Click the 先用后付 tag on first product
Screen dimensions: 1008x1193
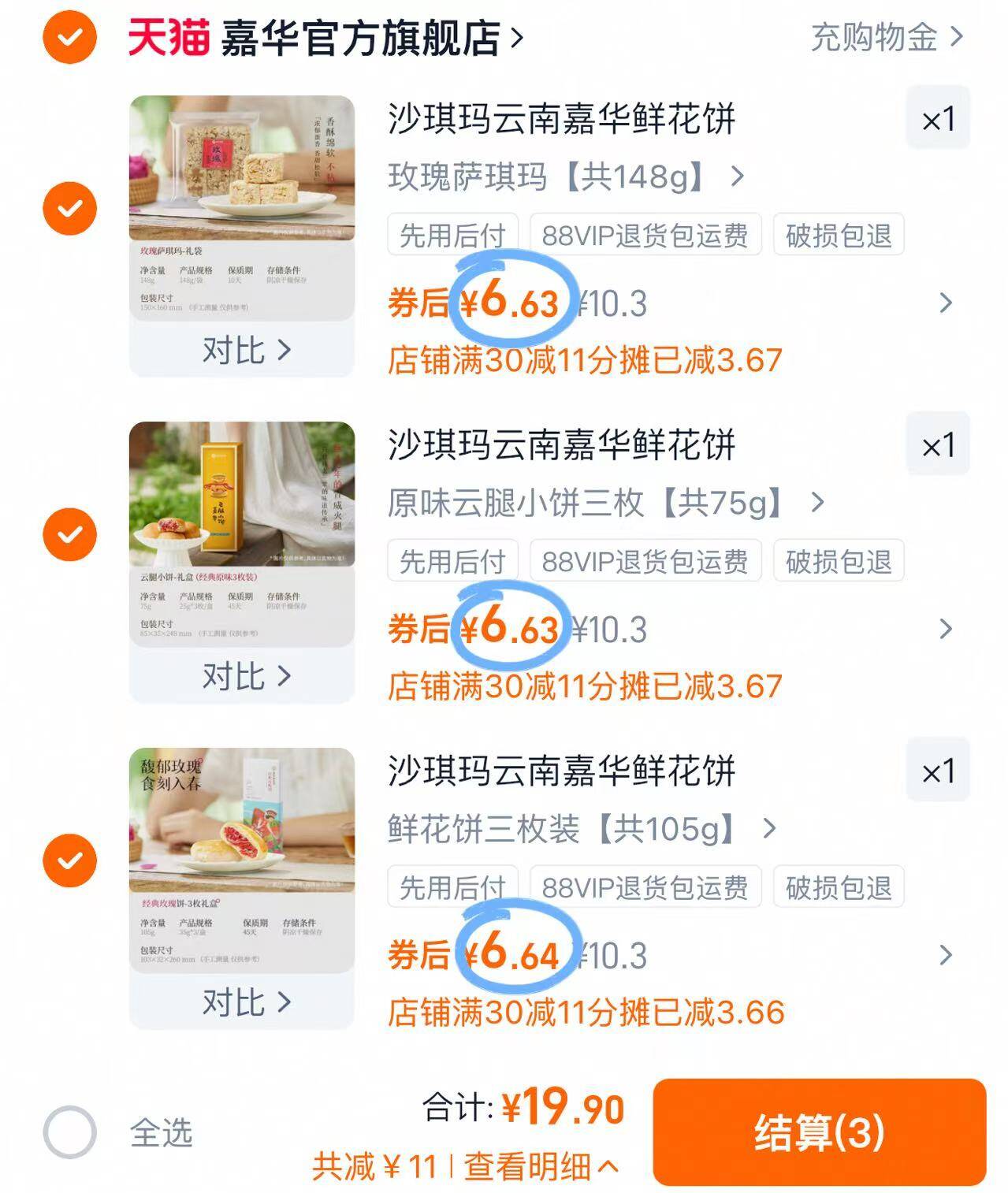(452, 235)
